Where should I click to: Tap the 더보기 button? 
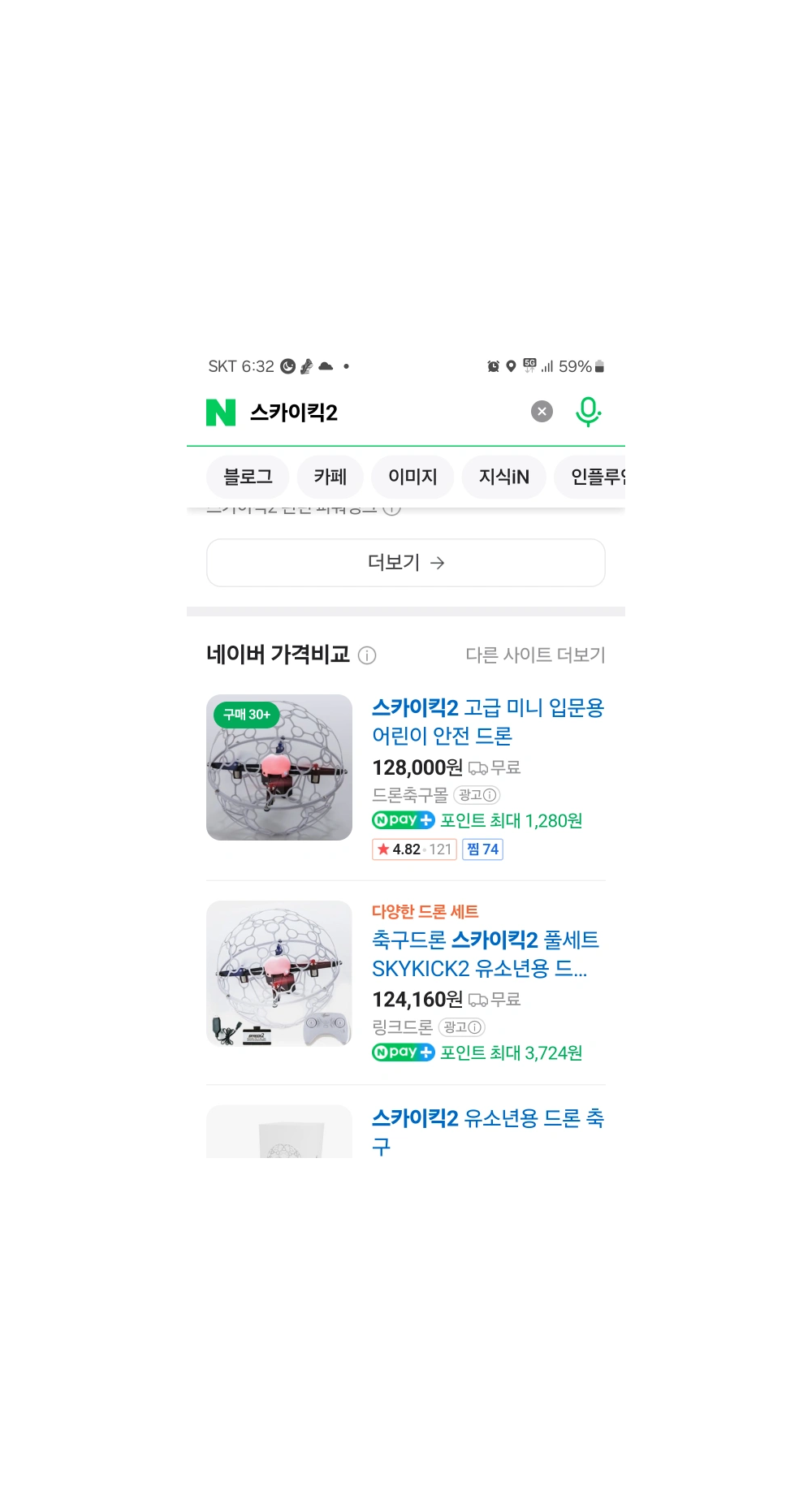[x=406, y=563]
